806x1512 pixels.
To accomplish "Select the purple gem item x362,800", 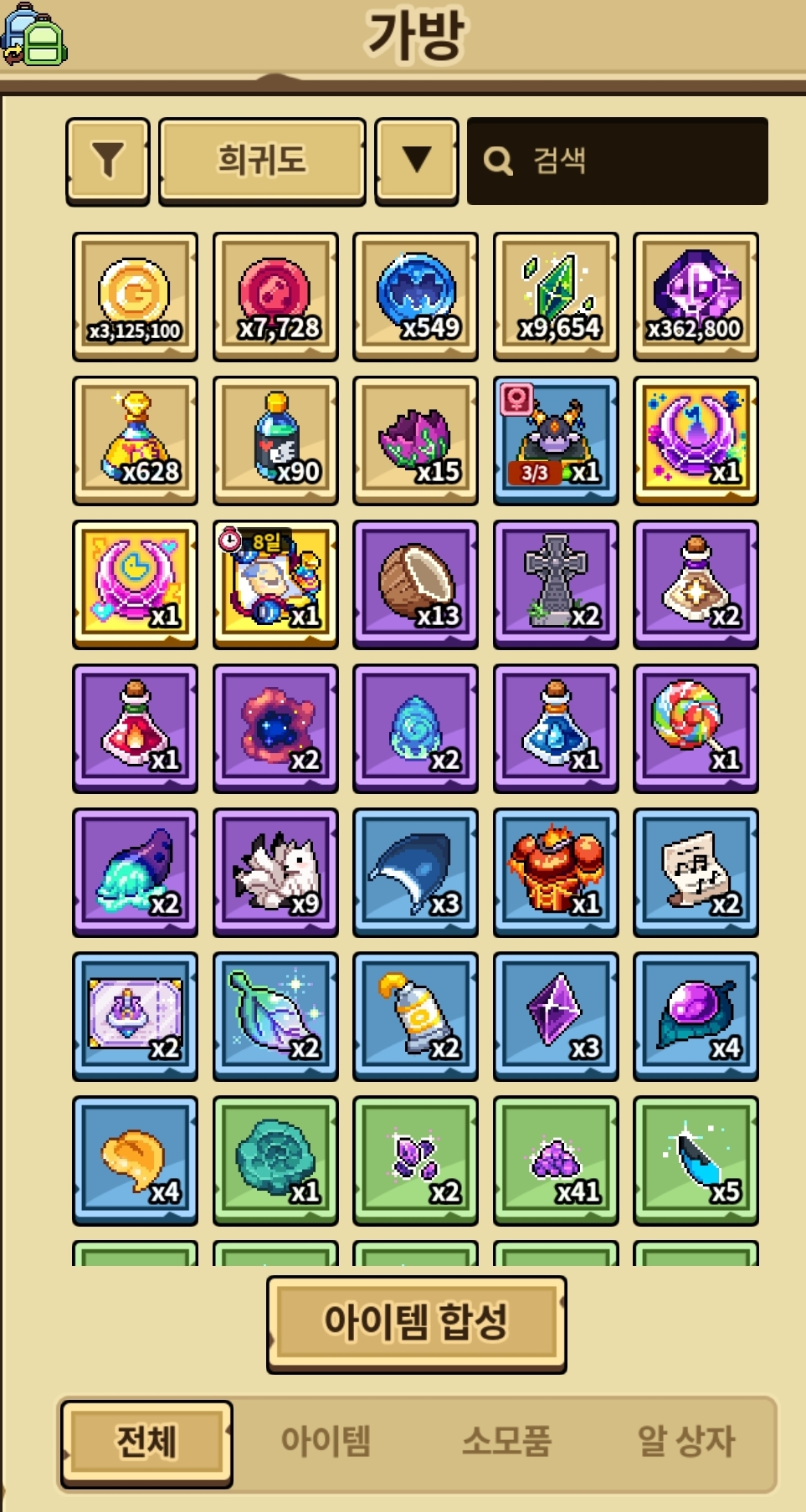I will 696,296.
